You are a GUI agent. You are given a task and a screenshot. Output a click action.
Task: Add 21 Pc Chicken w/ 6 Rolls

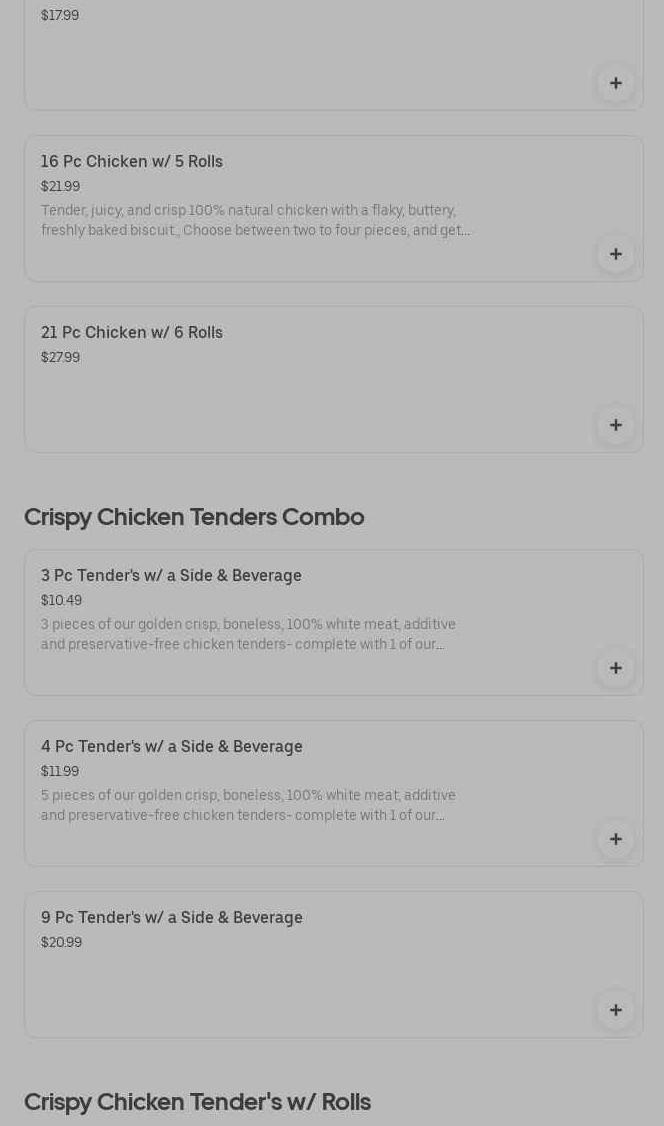tap(615, 425)
